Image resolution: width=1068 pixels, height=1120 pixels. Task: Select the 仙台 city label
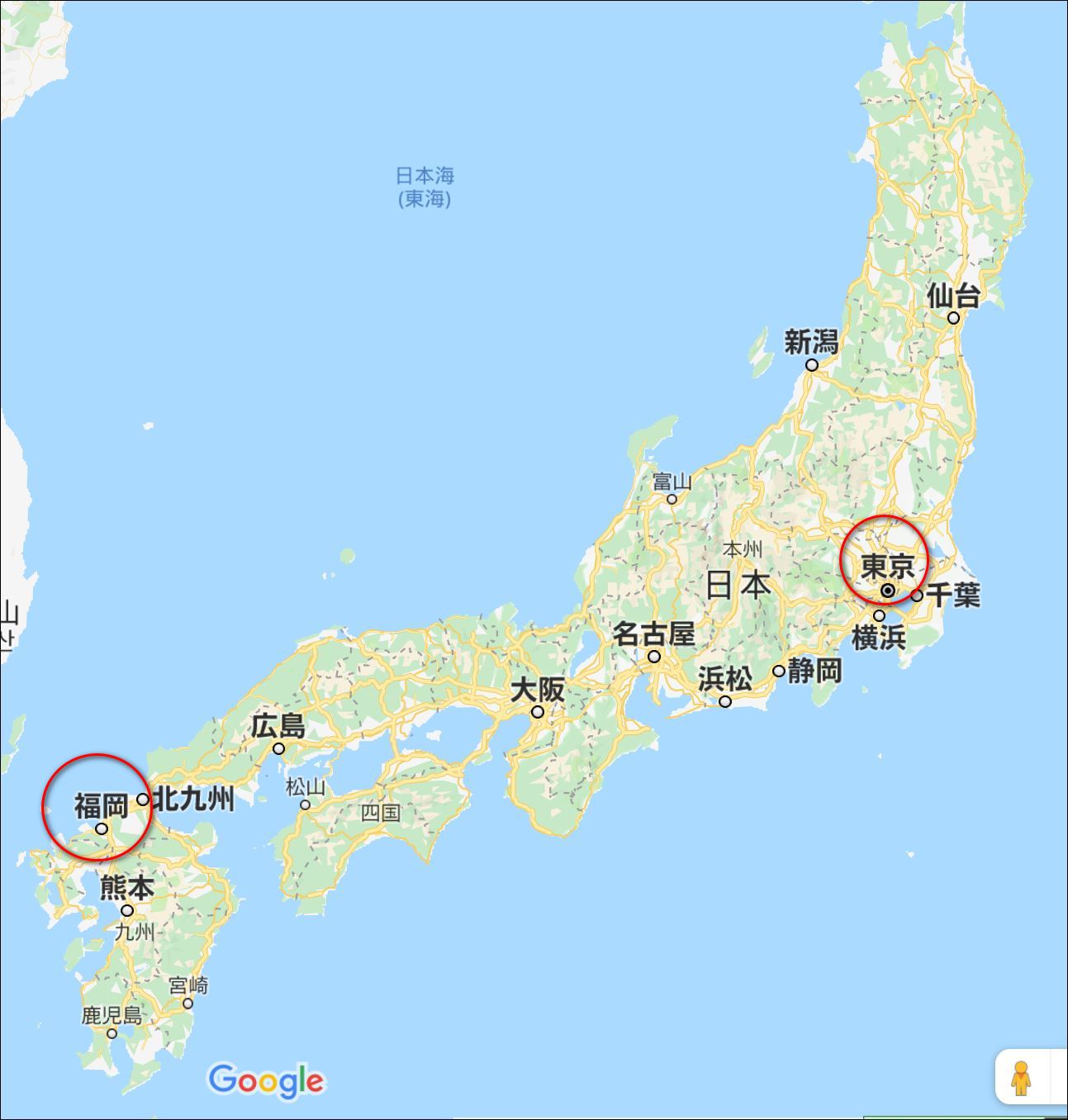952,296
